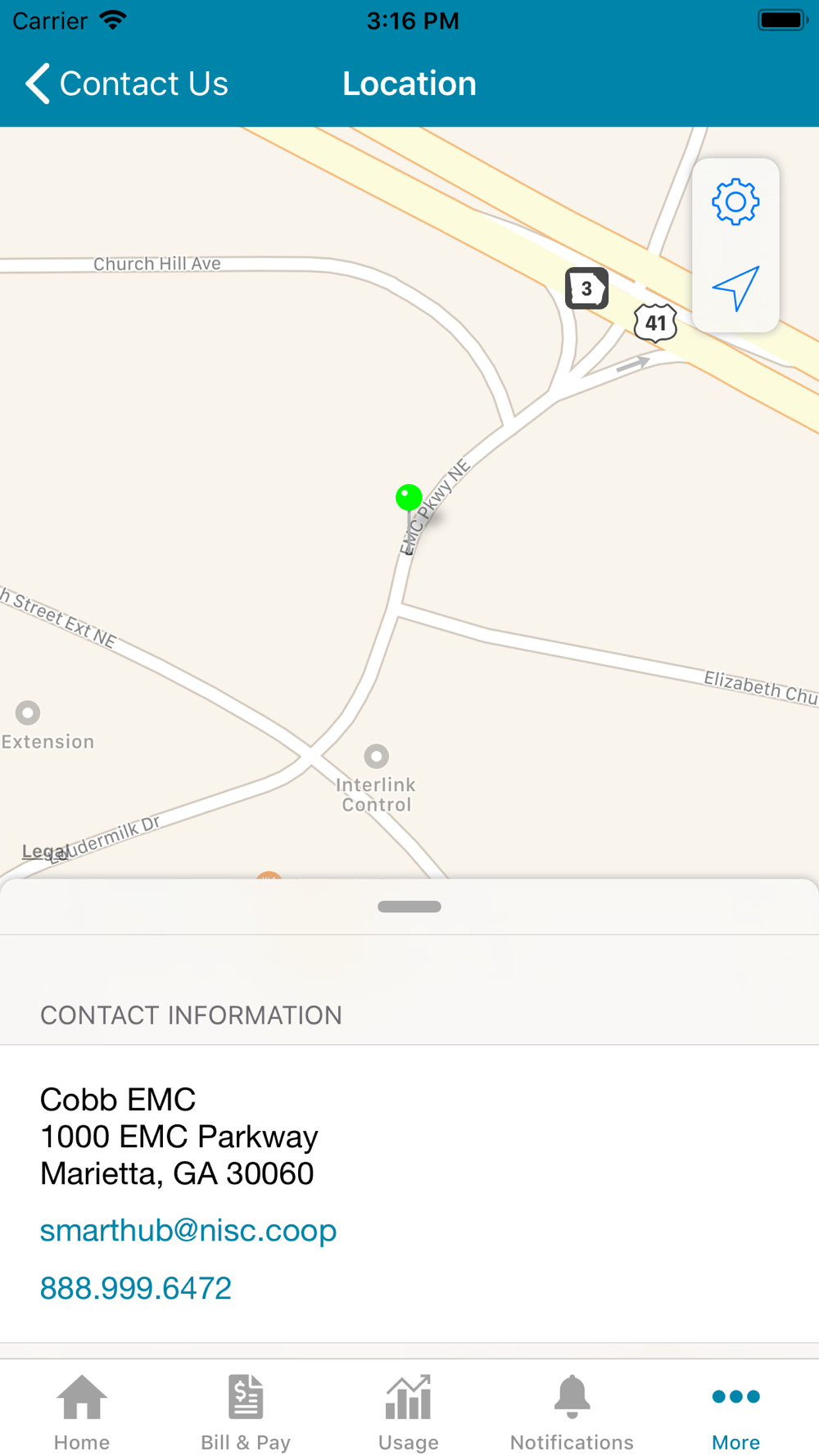Open the Bill & Pay tab
The height and width of the screenshot is (1456, 819).
tap(246, 1413)
